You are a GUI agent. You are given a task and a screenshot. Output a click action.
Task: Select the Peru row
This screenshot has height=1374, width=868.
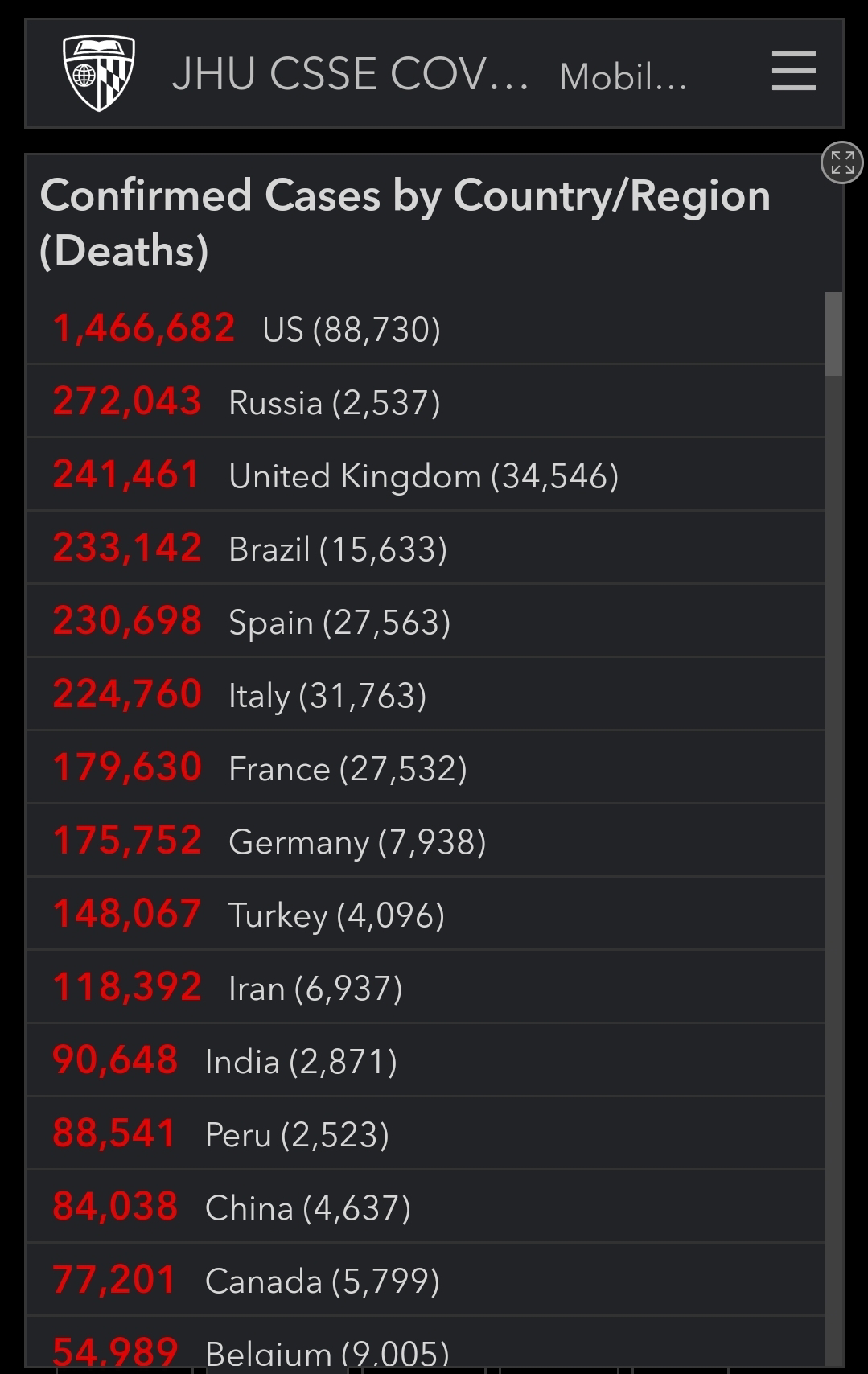(426, 1133)
